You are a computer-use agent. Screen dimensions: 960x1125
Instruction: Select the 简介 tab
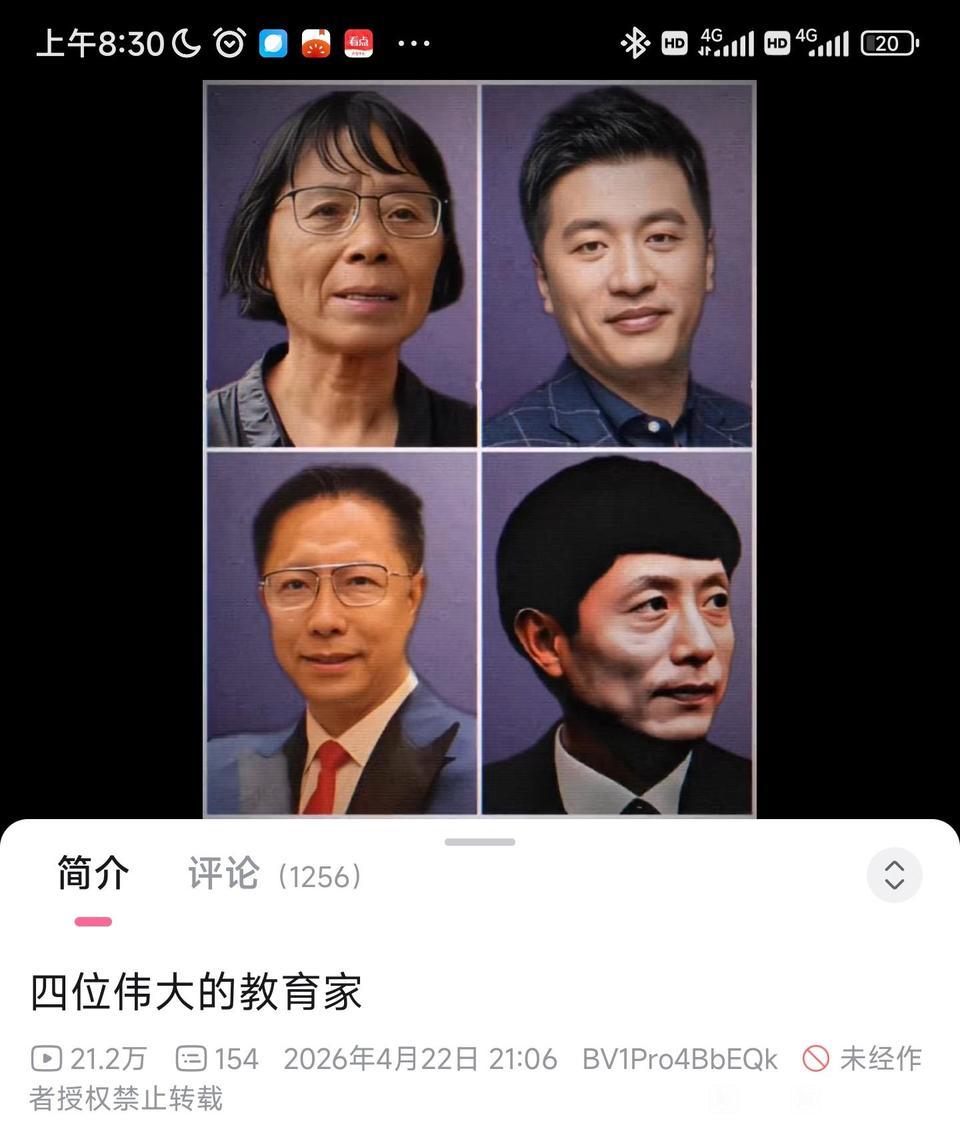coord(93,874)
